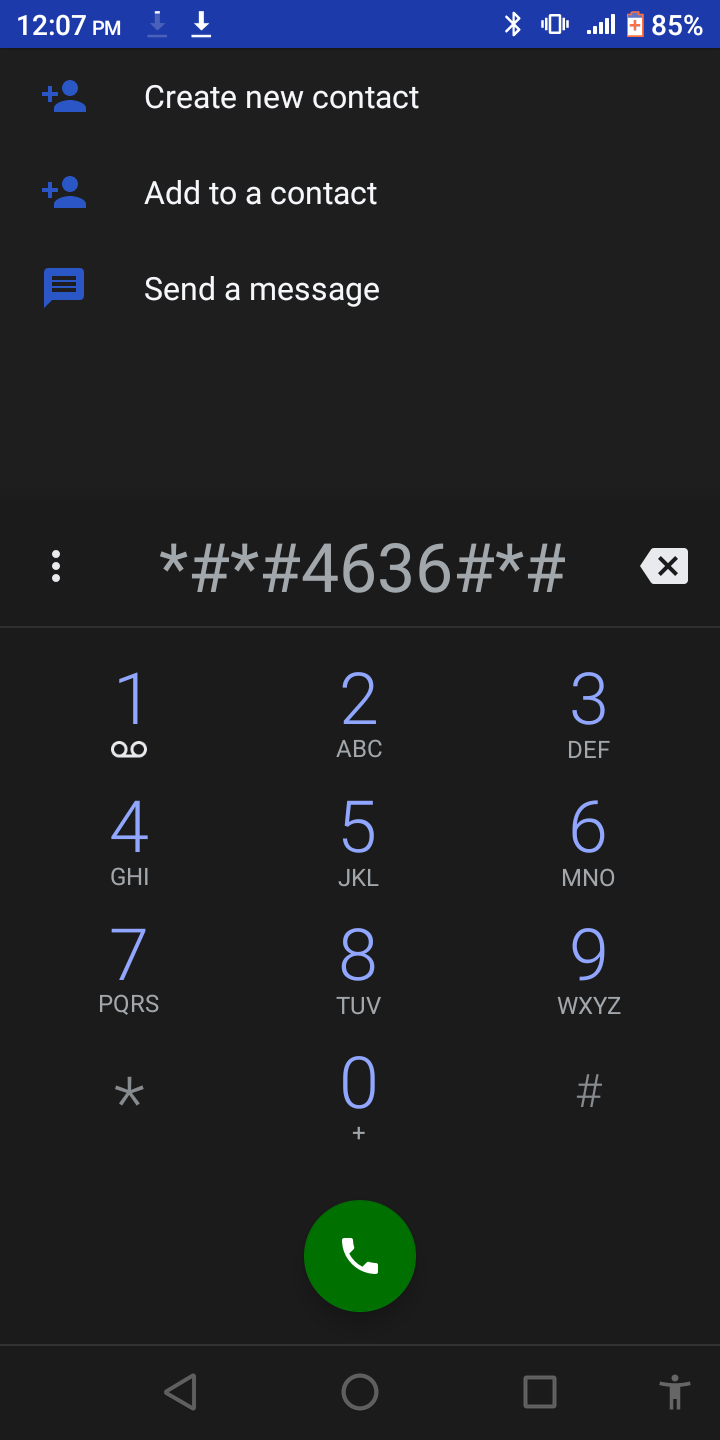This screenshot has width=720, height=1440.
Task: Go back using navigation bar
Action: click(x=180, y=1392)
